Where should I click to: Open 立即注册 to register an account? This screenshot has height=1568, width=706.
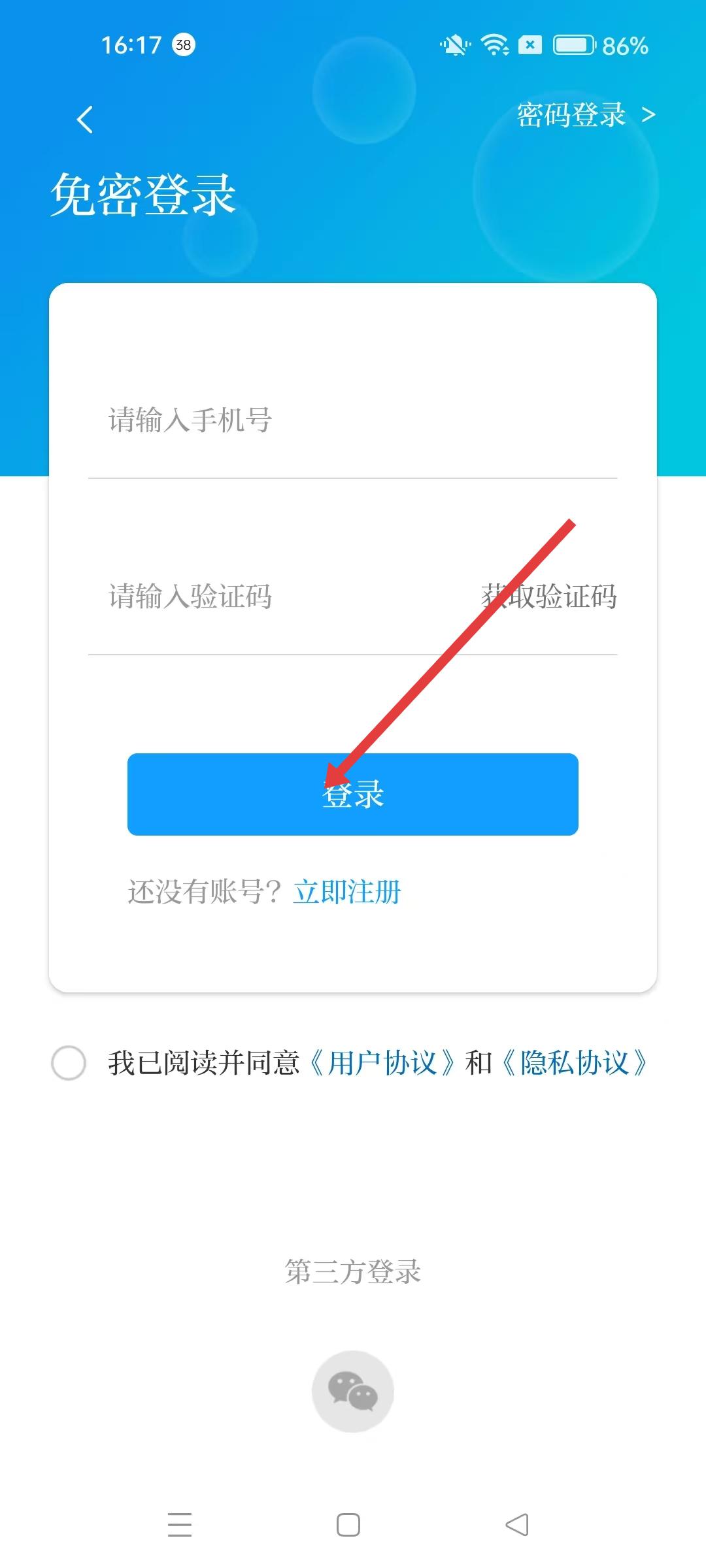coord(347,892)
